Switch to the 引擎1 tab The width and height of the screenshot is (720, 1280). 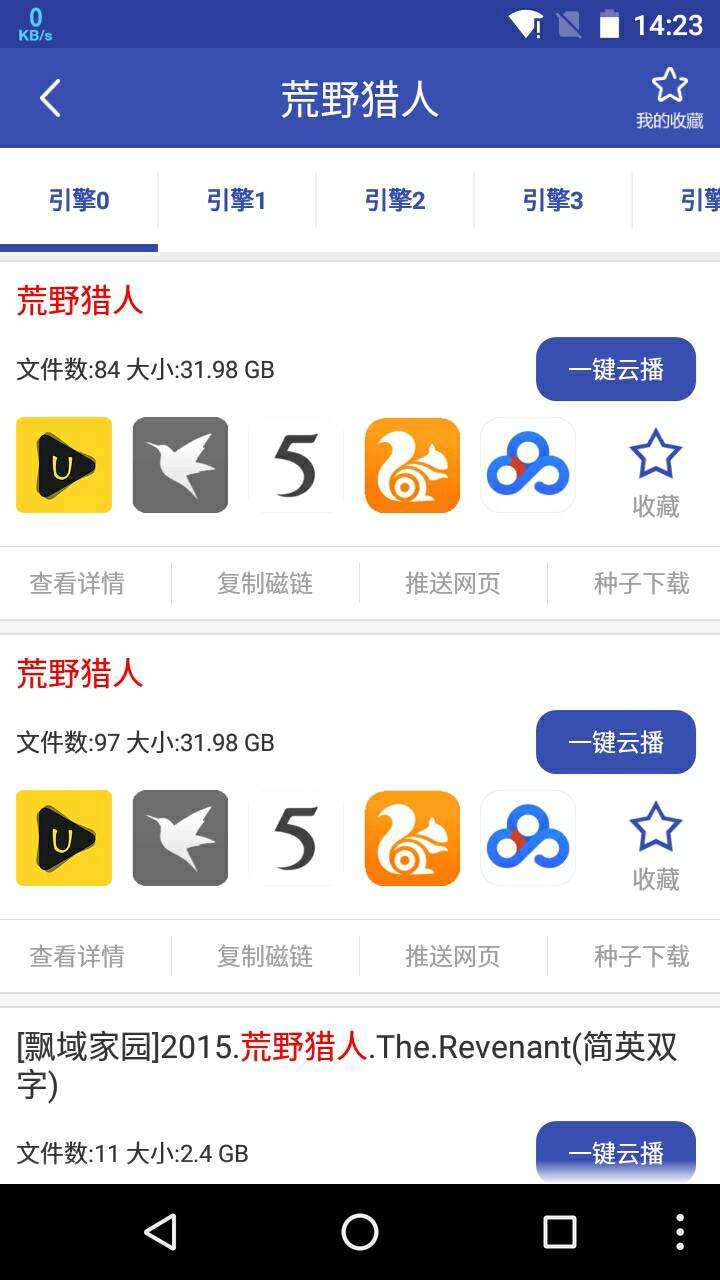click(x=238, y=199)
